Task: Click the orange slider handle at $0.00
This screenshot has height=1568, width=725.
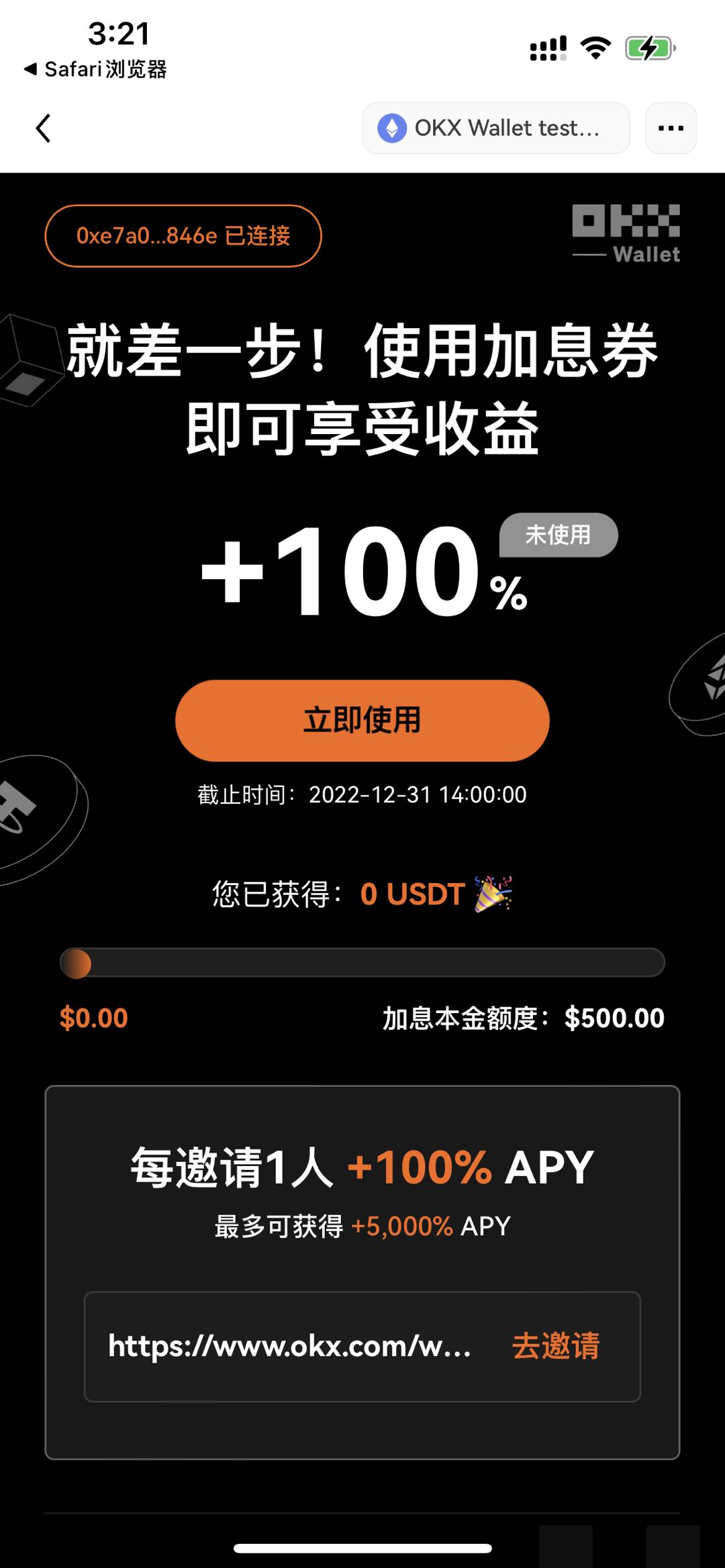Action: (x=75, y=963)
